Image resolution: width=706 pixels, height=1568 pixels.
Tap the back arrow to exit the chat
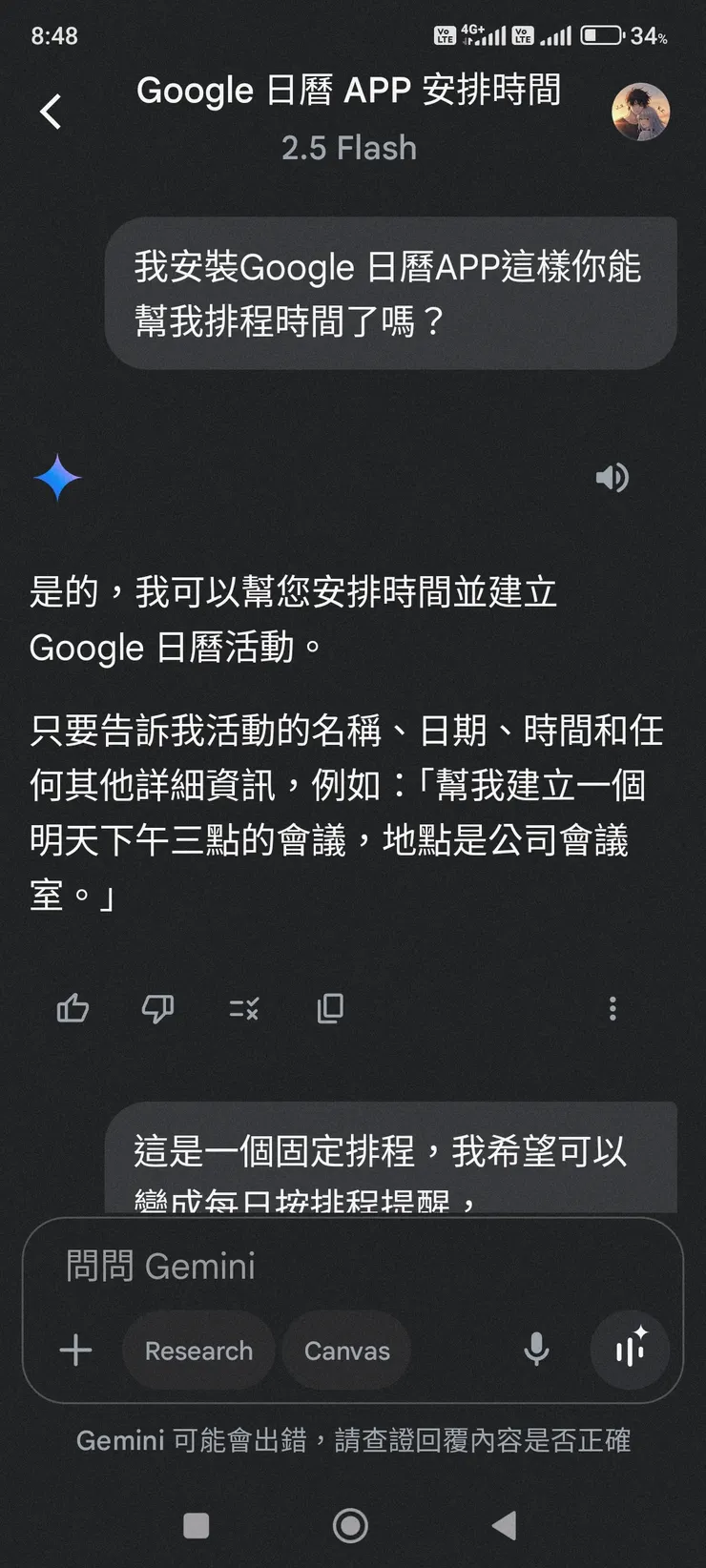(x=50, y=112)
